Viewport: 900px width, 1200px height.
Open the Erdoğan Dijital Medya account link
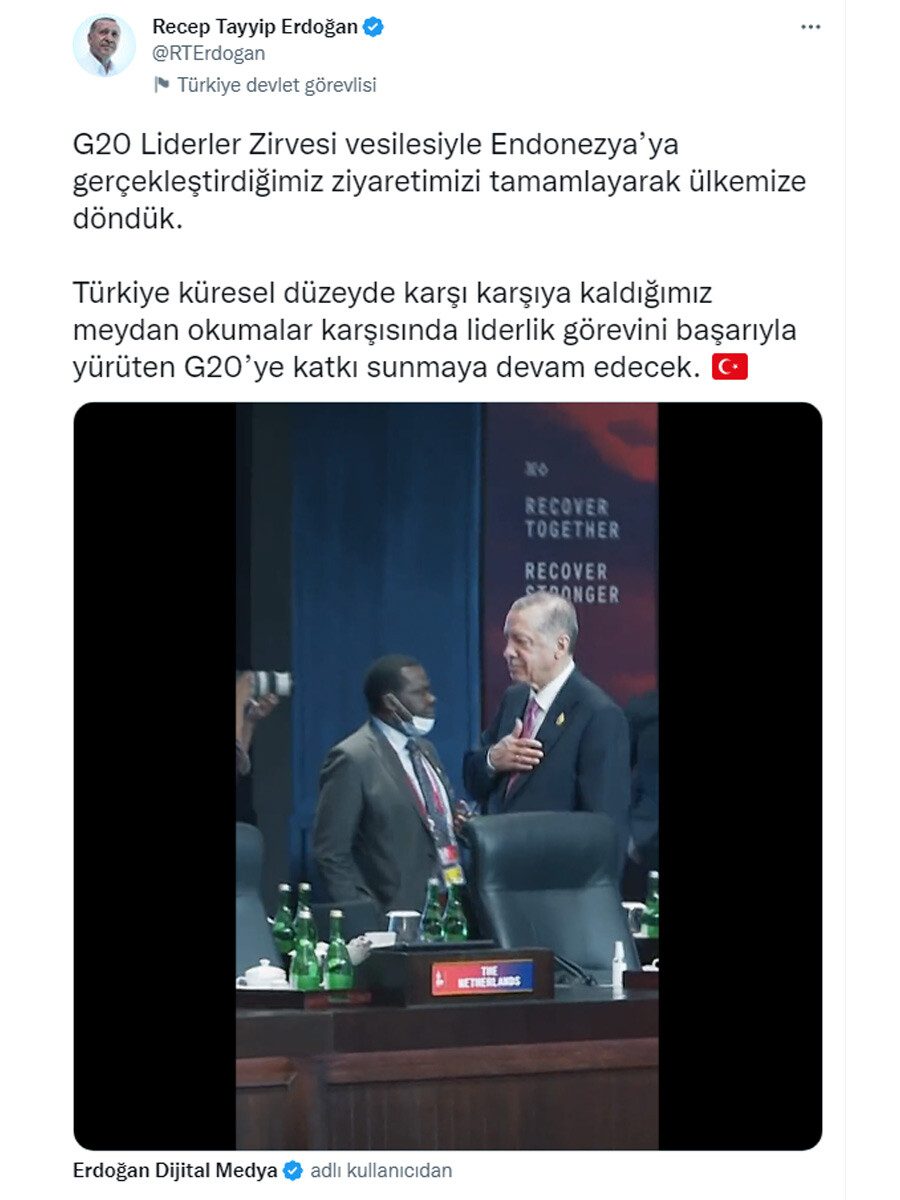(x=175, y=1170)
